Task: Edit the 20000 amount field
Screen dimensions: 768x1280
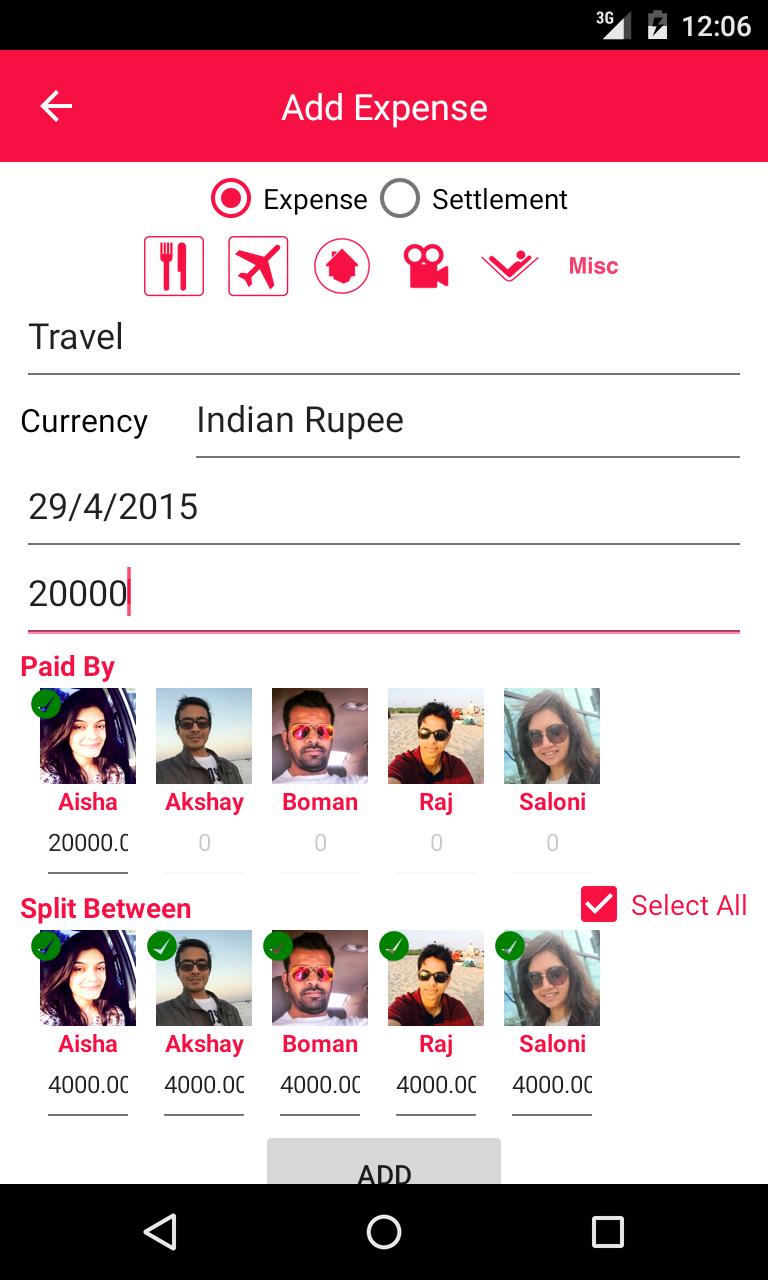Action: pyautogui.click(x=383, y=594)
